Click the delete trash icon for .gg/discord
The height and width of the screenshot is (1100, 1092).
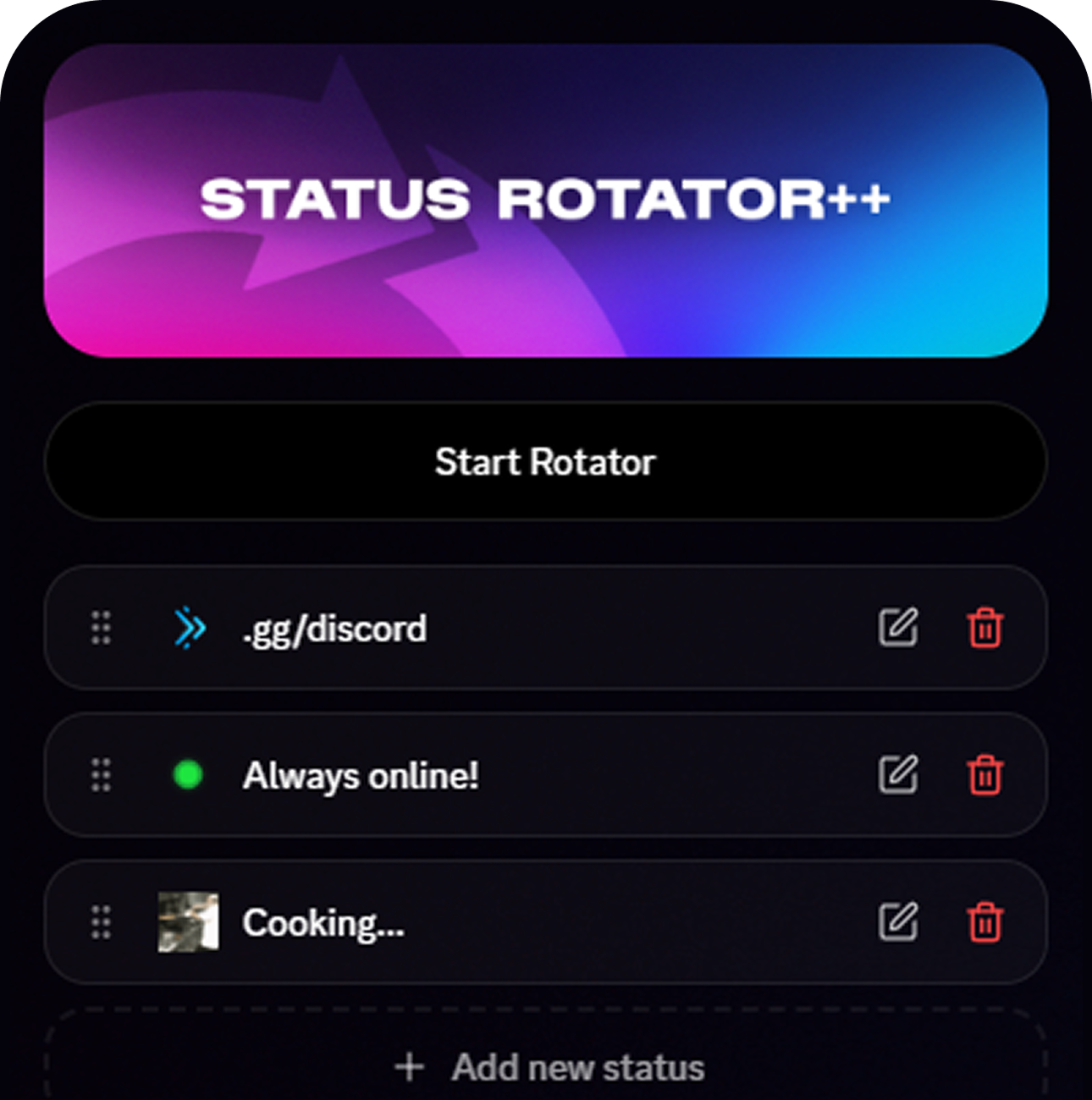click(984, 628)
